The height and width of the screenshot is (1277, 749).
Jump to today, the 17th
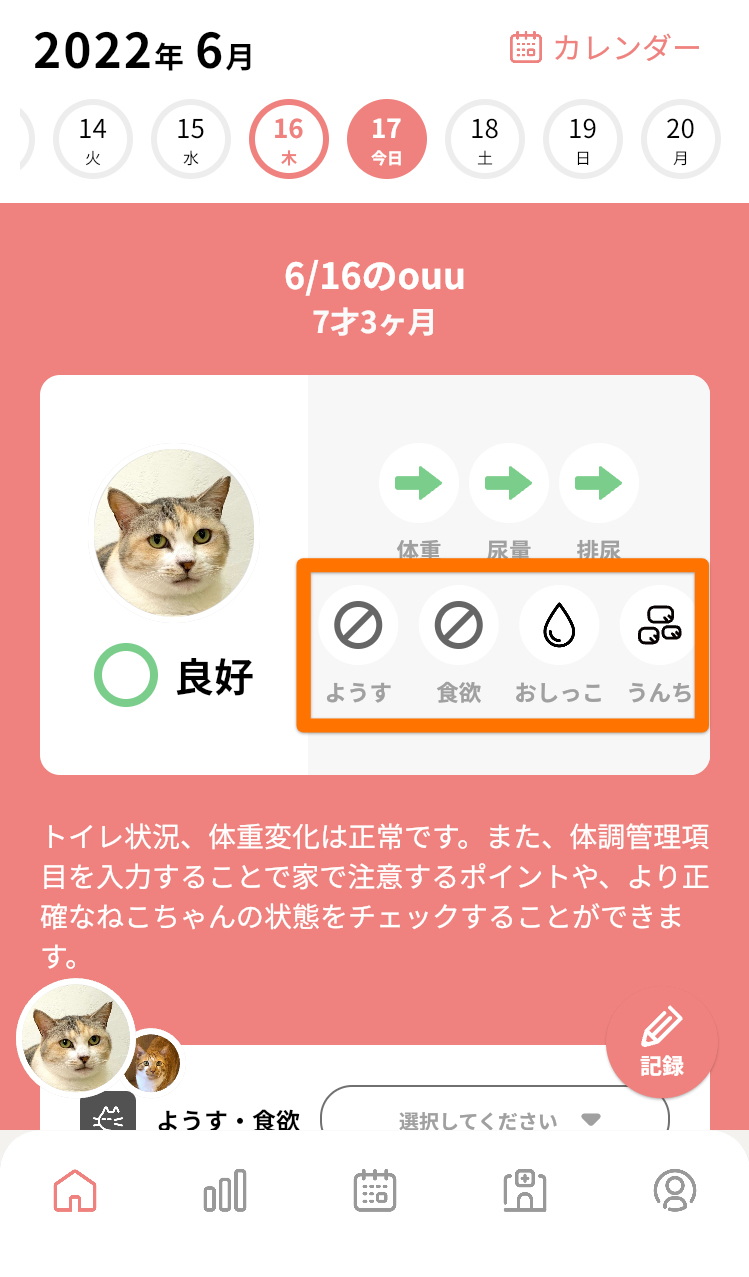(387, 140)
